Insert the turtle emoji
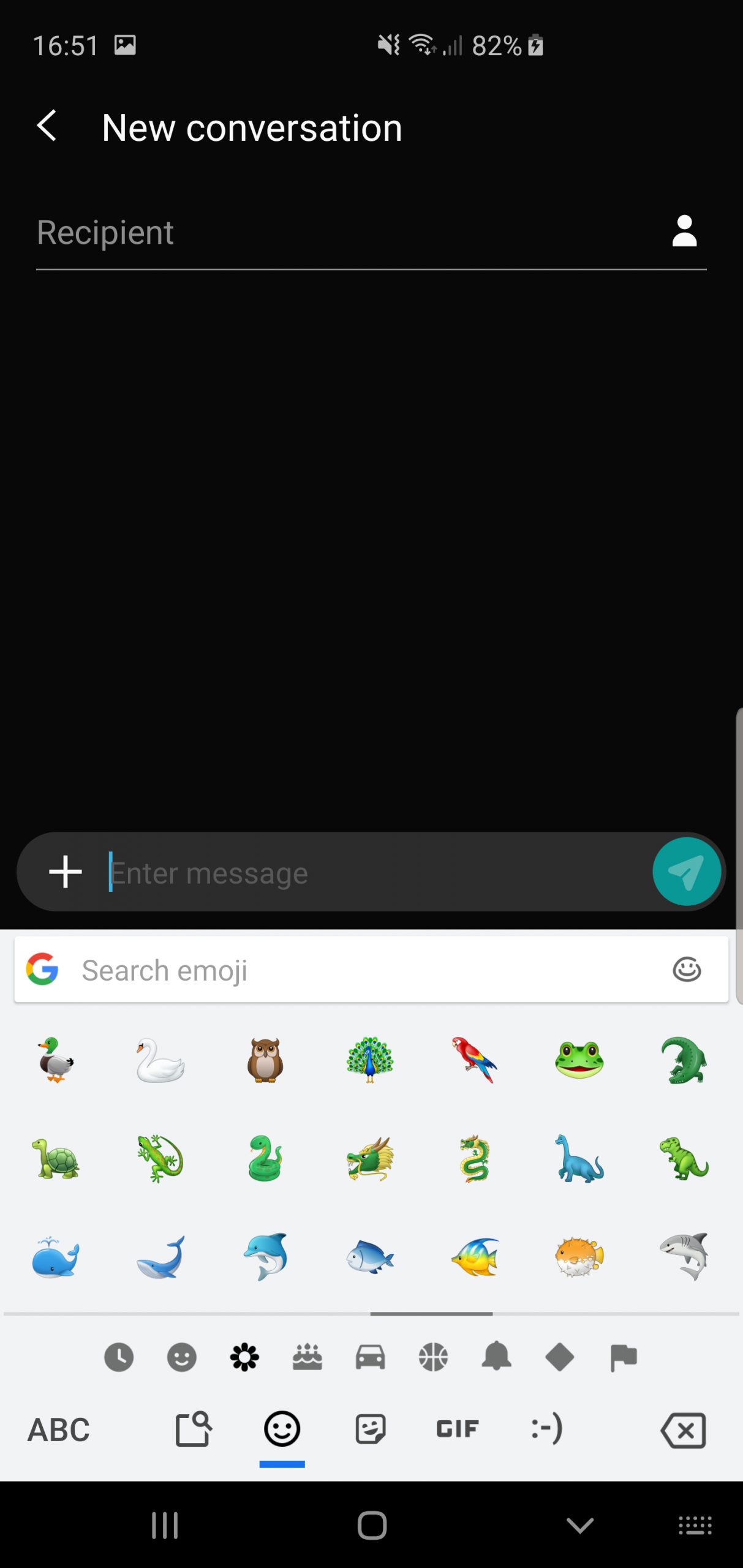The width and height of the screenshot is (743, 1568). coord(56,1159)
